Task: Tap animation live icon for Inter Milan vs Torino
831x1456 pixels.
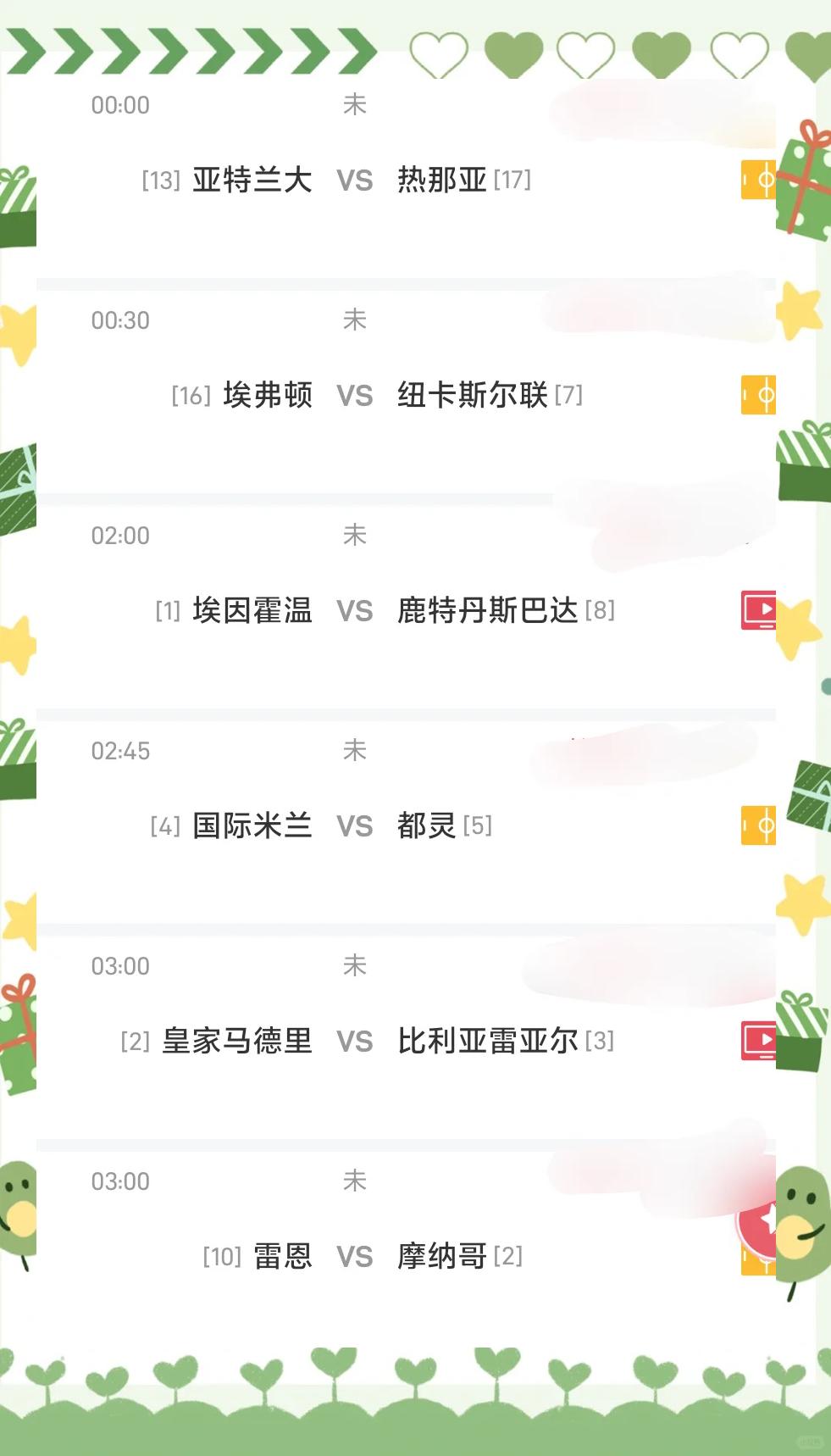Action: [758, 825]
